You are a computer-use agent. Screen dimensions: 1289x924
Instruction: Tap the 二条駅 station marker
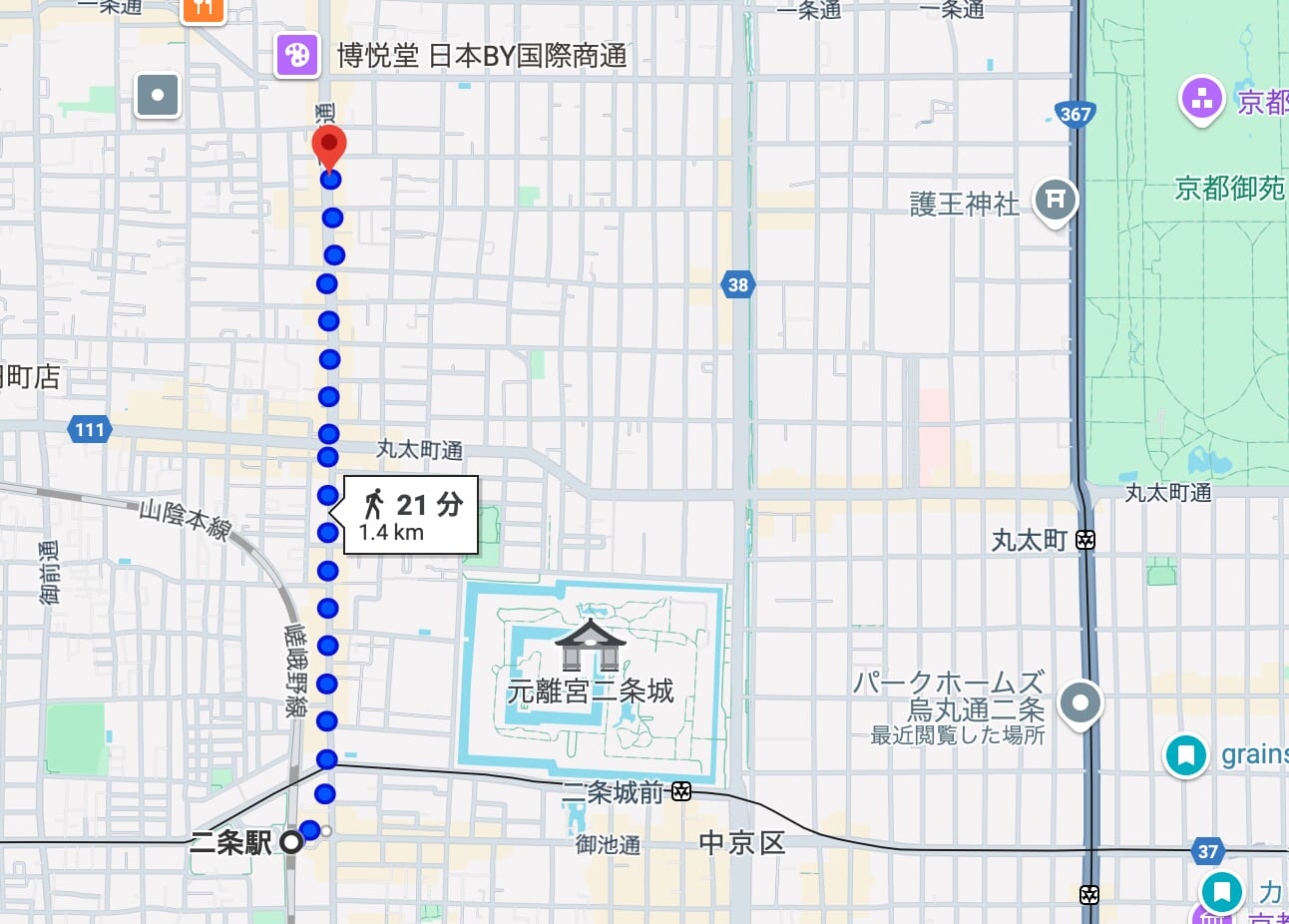click(290, 843)
